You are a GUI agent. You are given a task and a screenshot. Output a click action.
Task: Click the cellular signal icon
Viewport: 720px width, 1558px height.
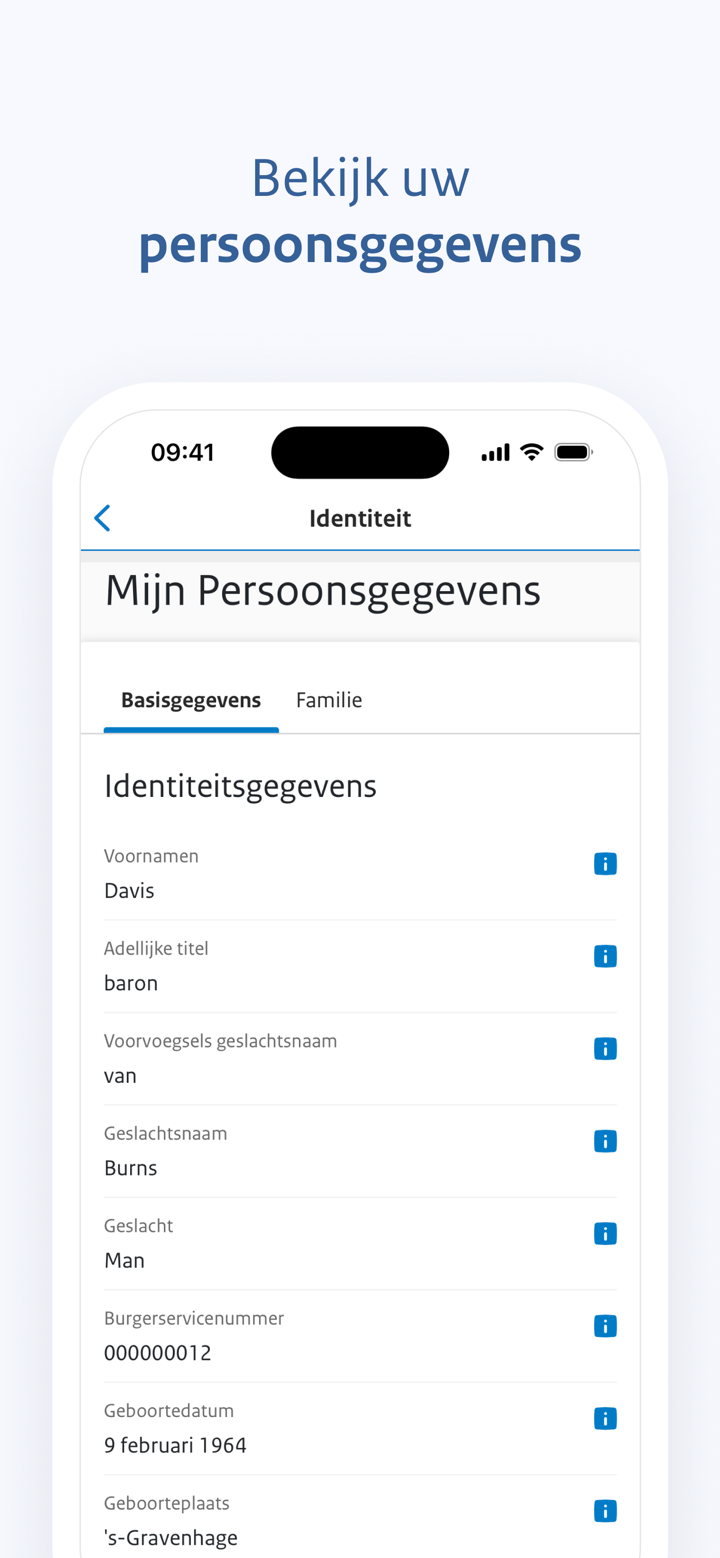click(493, 451)
